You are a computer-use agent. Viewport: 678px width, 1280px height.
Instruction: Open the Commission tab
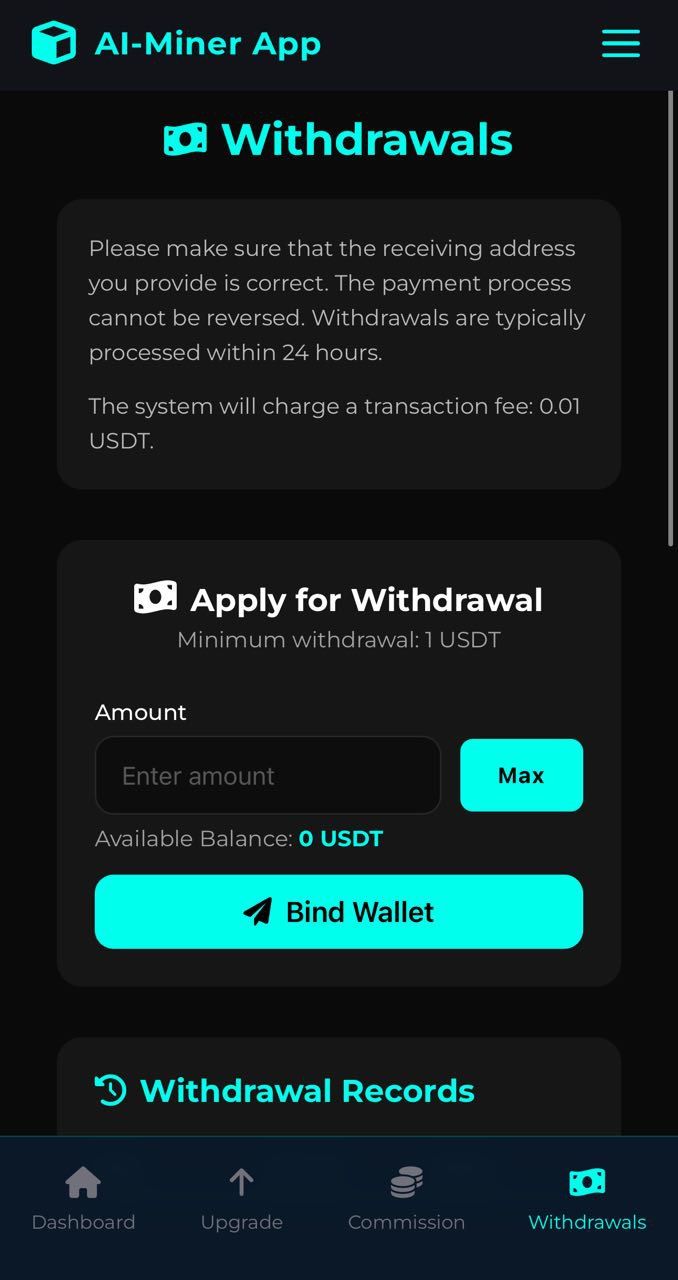pos(406,1199)
